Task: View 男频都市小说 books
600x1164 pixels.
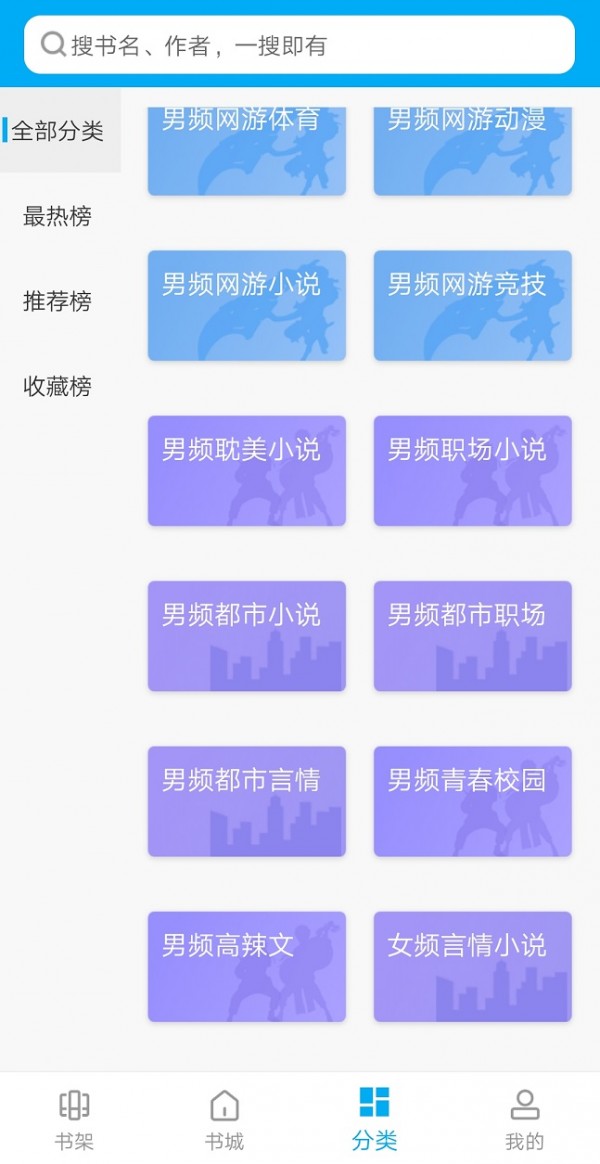Action: (x=247, y=635)
